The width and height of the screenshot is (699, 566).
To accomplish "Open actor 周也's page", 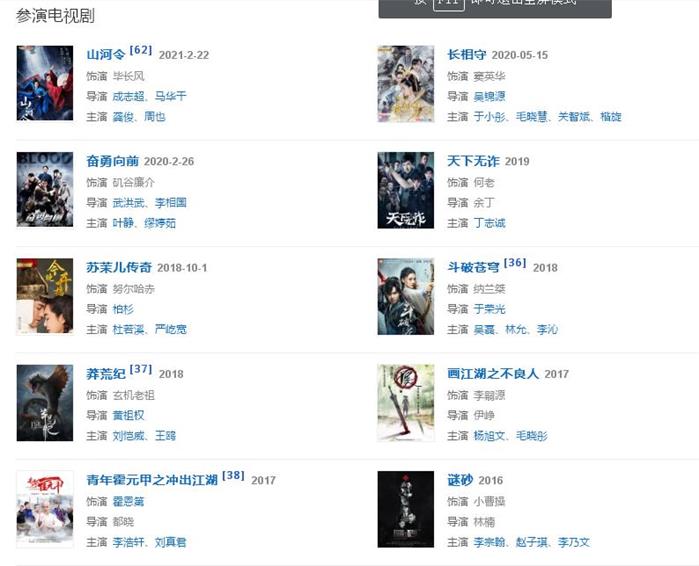I will (154, 117).
